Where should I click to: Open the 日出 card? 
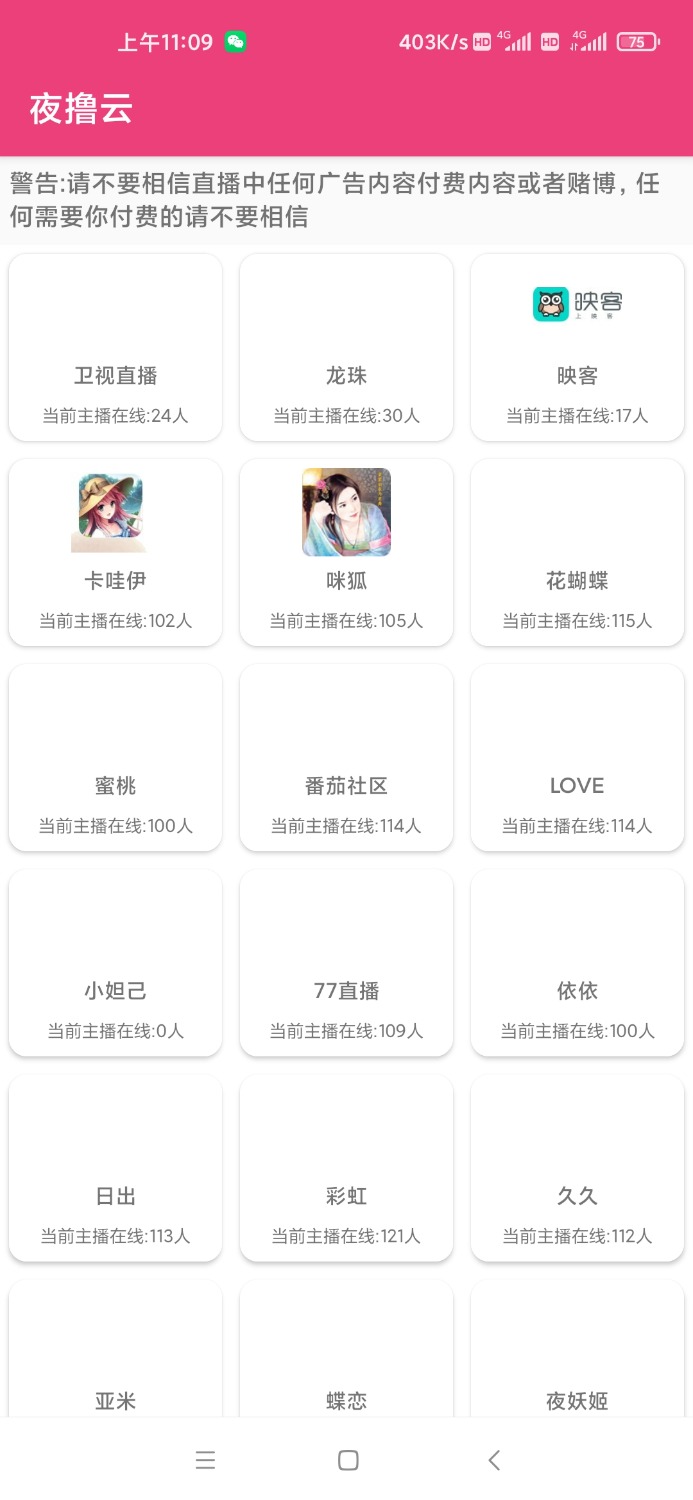pos(115,1167)
